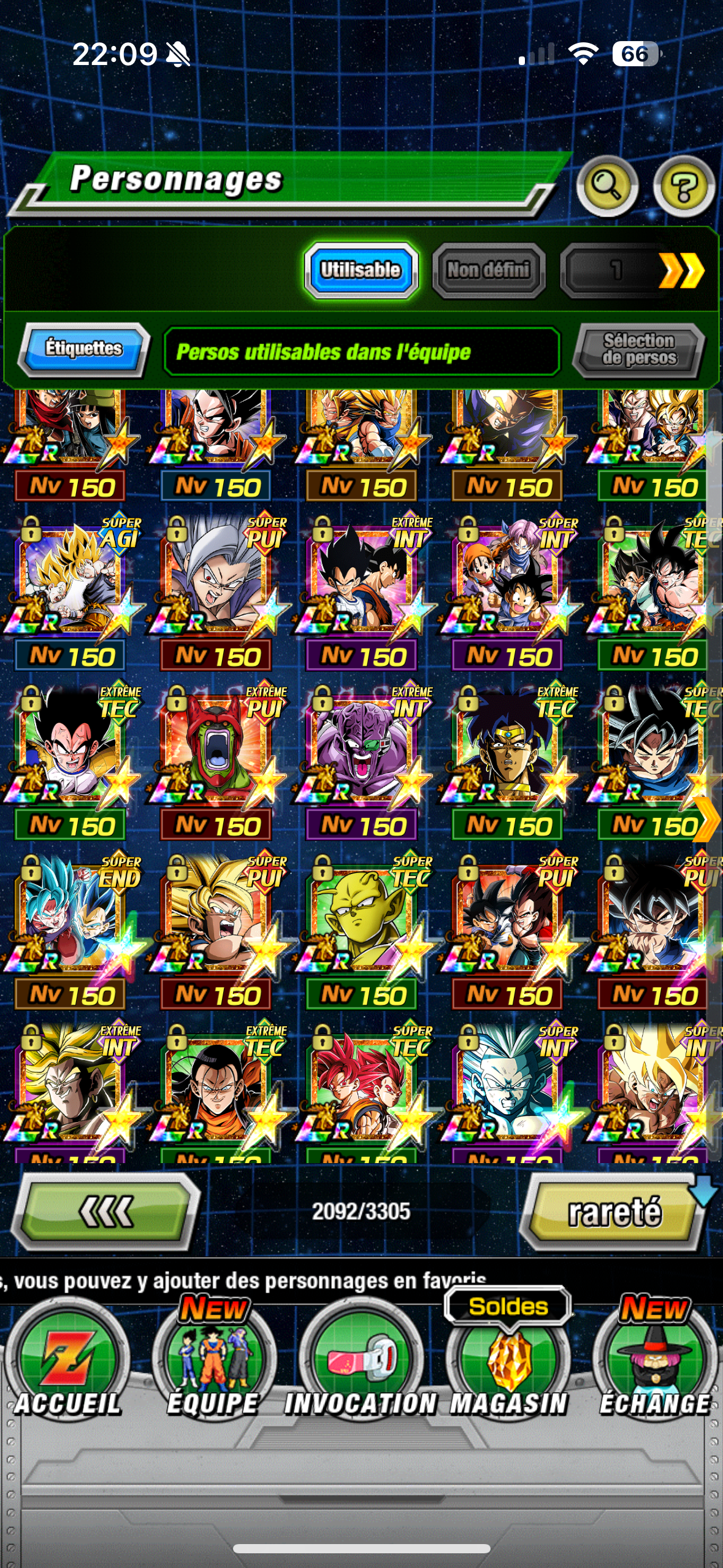
Task: Go back with the green triple-arrow button
Action: tap(106, 1212)
